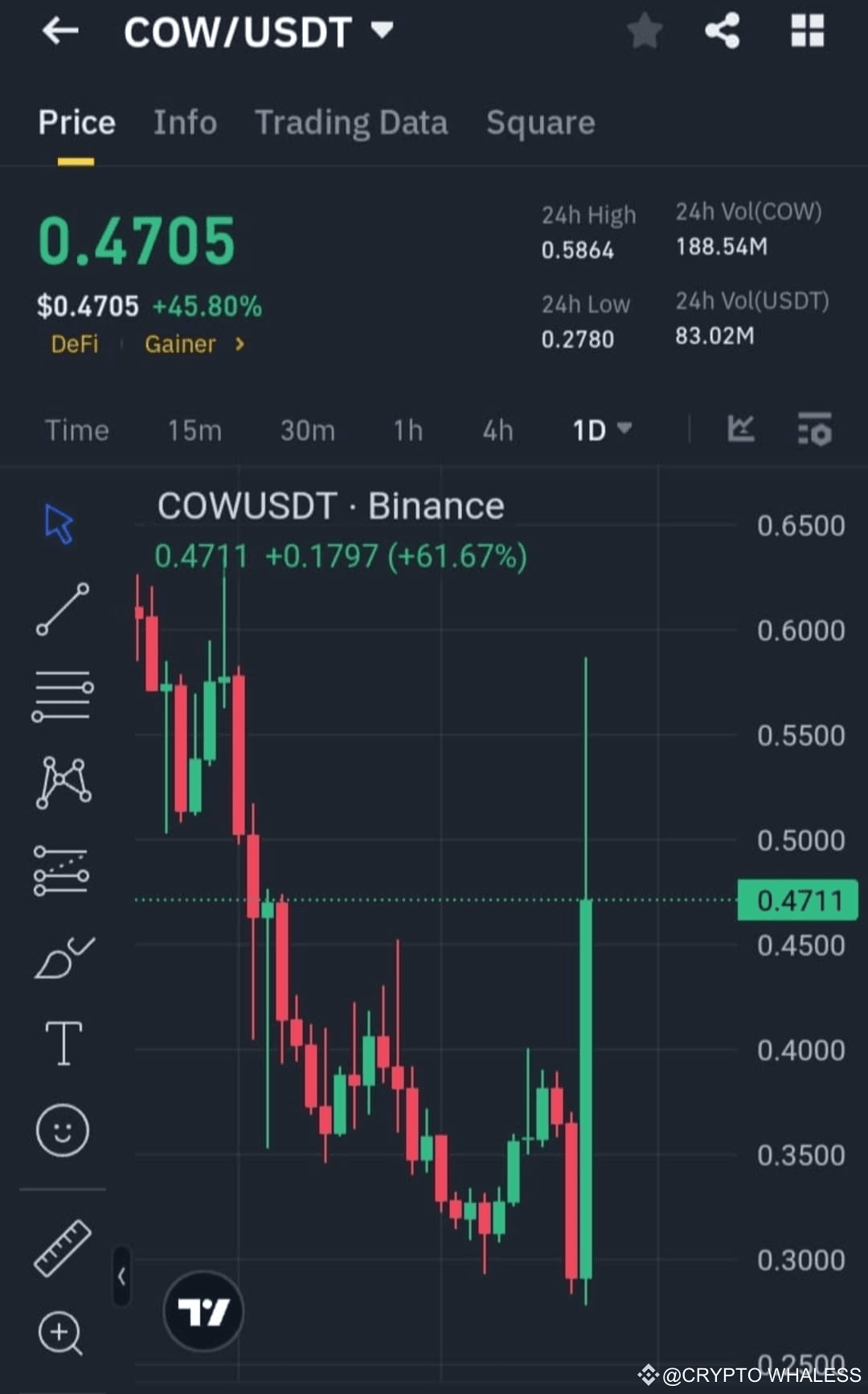Open the Gainer category link
This screenshot has width=868, height=1394.
point(182,344)
